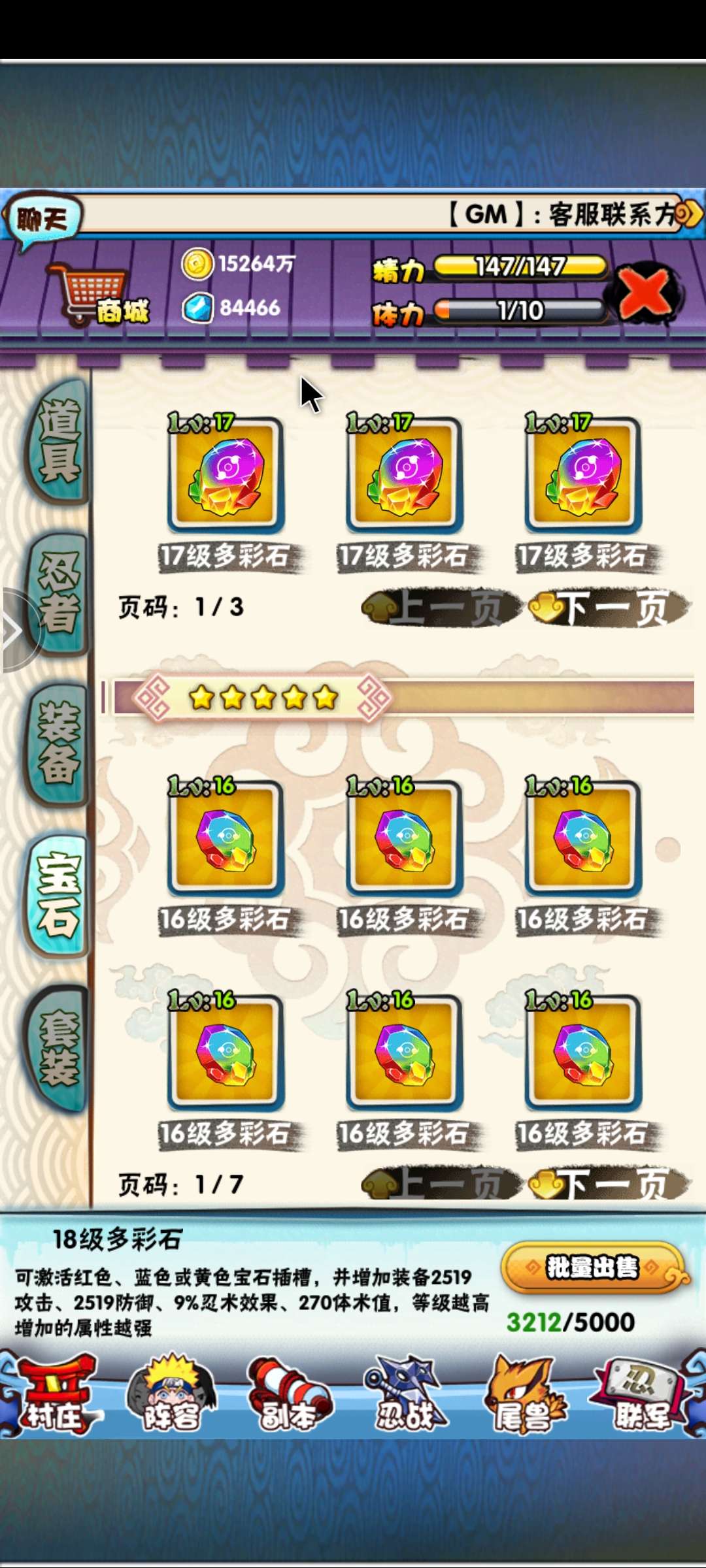Close the inventory with the red X
Screen dimensions: 706x1568
point(645,292)
